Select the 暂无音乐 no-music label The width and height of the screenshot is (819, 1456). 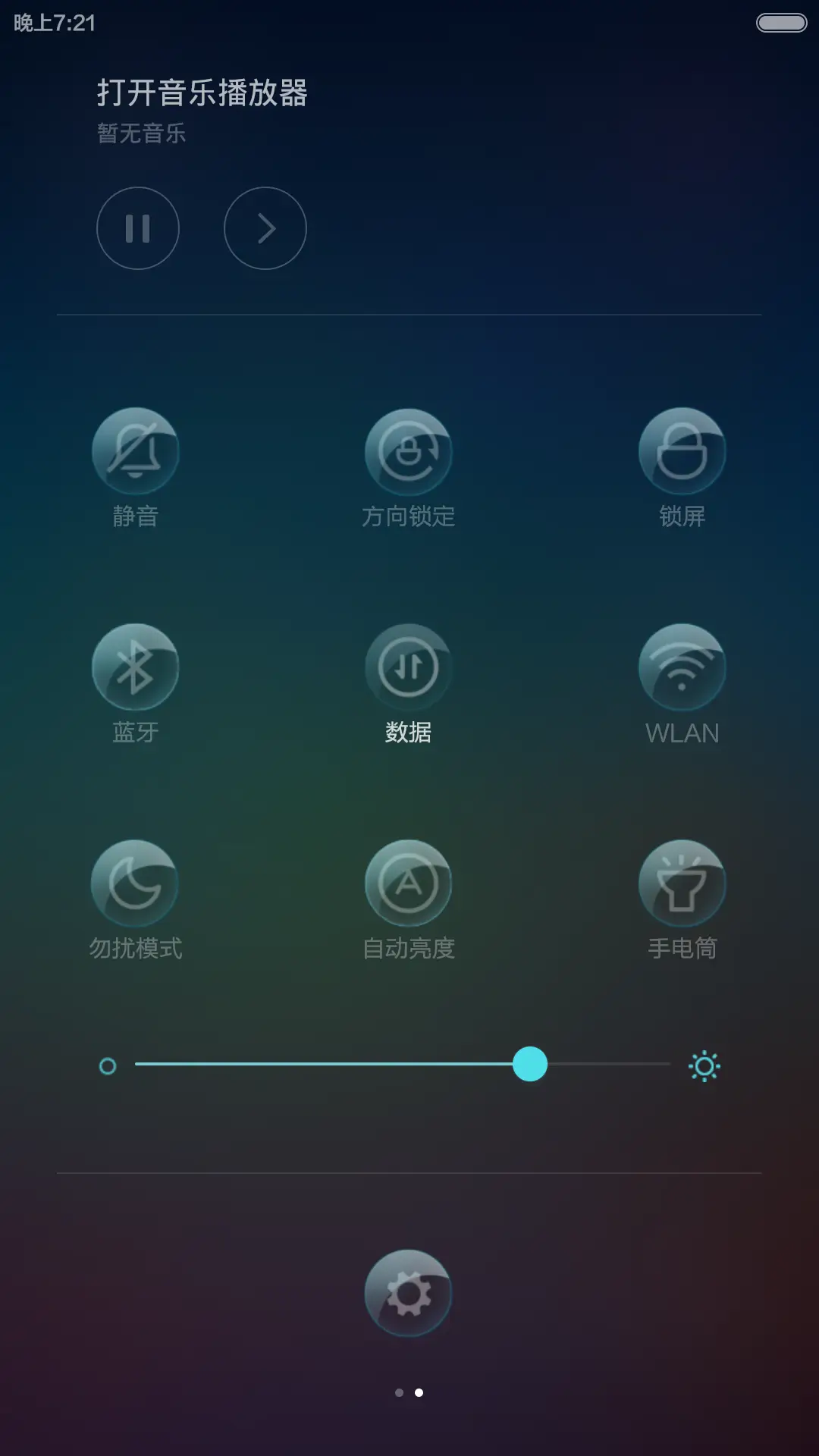[x=141, y=133]
